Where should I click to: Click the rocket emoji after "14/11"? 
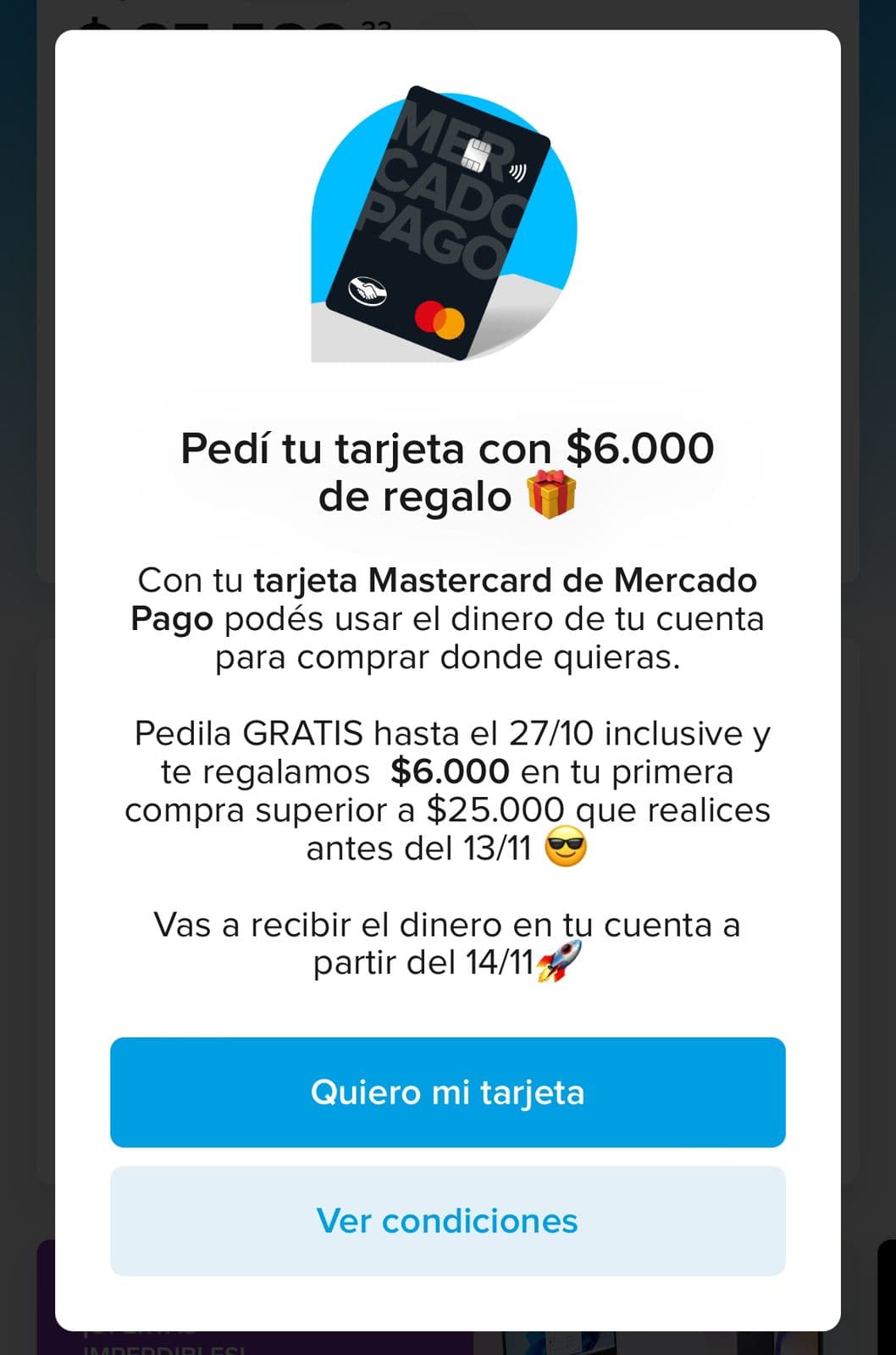[560, 961]
